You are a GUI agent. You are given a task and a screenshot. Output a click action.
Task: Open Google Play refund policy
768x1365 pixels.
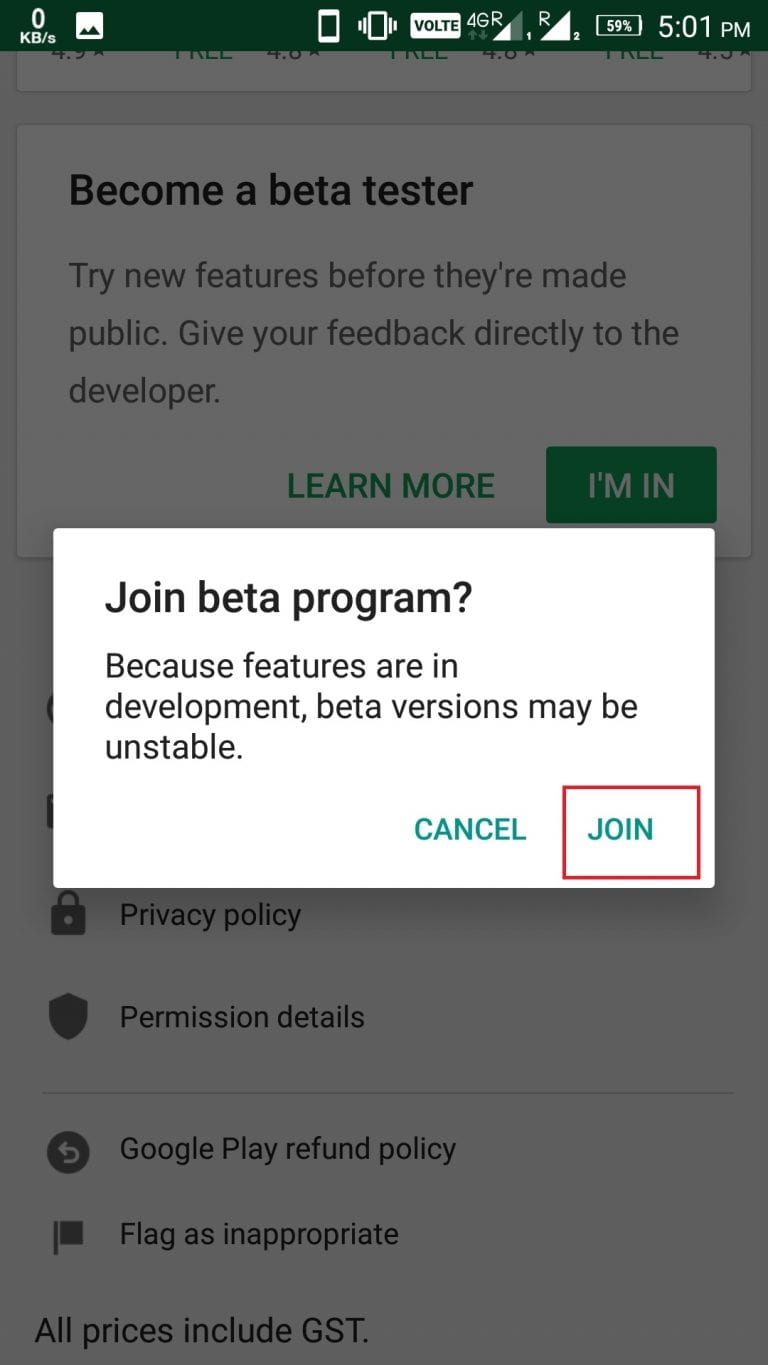(x=288, y=1149)
